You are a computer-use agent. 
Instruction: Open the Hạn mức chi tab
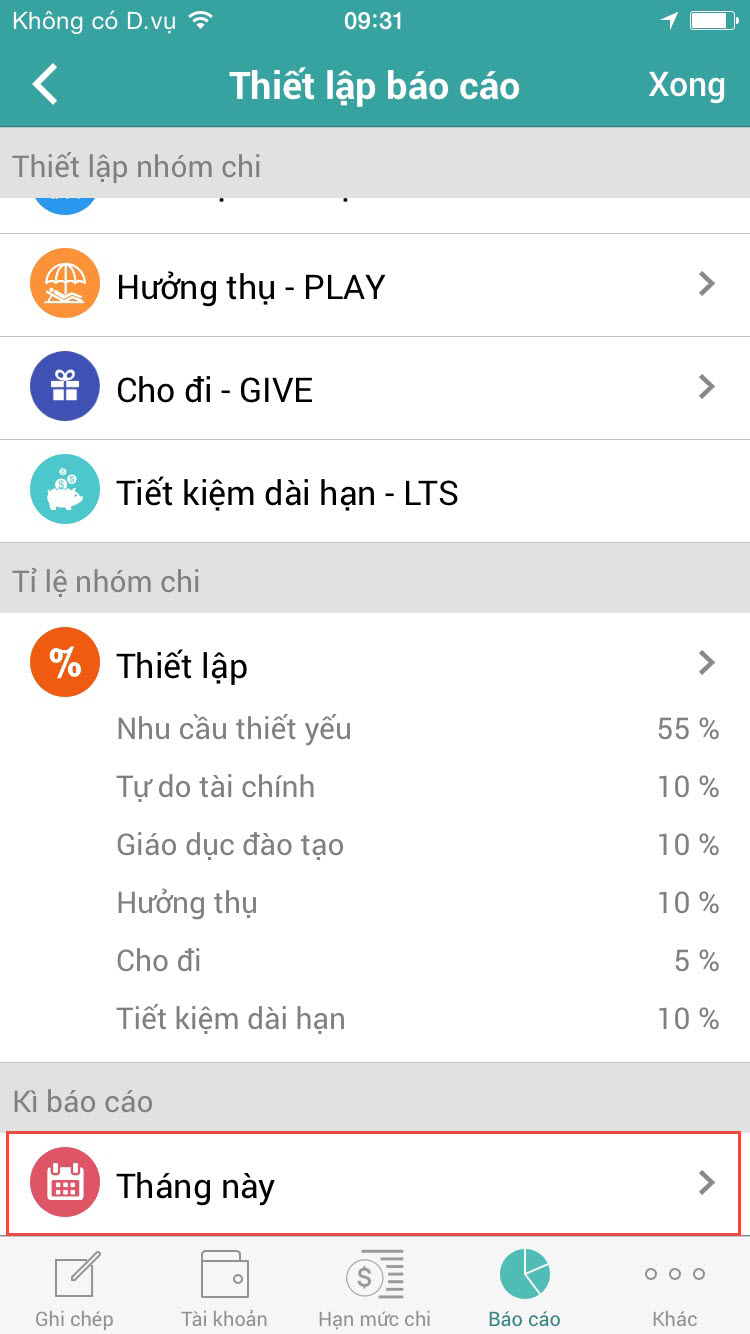click(x=374, y=1288)
